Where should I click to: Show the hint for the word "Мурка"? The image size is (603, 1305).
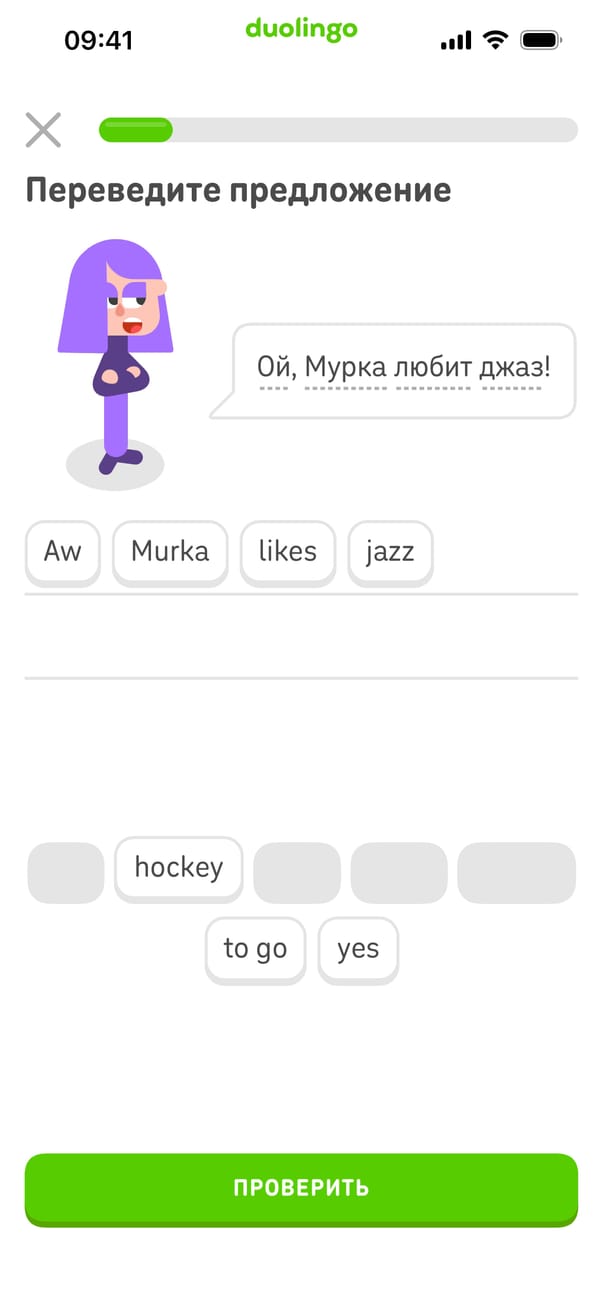coord(345,369)
